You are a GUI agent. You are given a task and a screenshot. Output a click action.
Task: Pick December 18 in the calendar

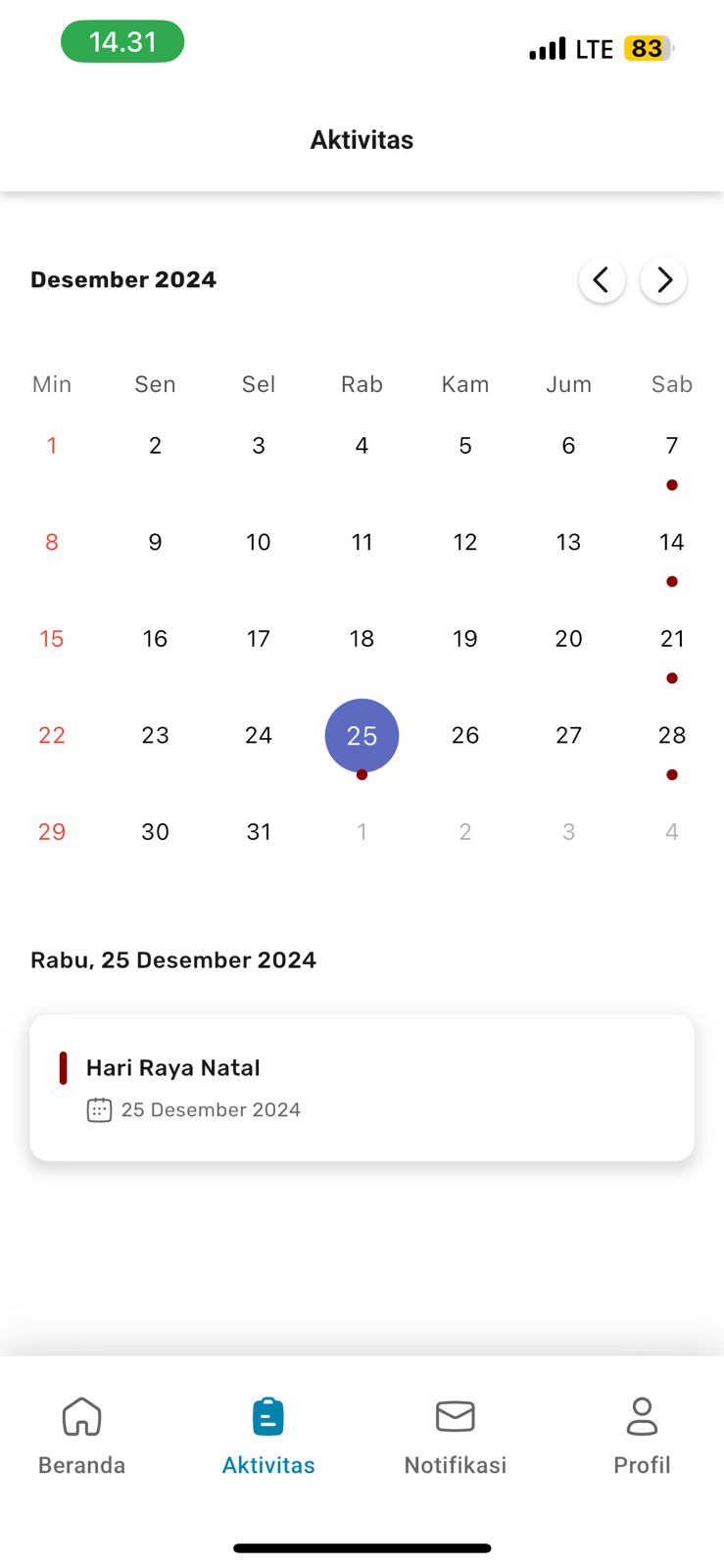[x=362, y=639]
